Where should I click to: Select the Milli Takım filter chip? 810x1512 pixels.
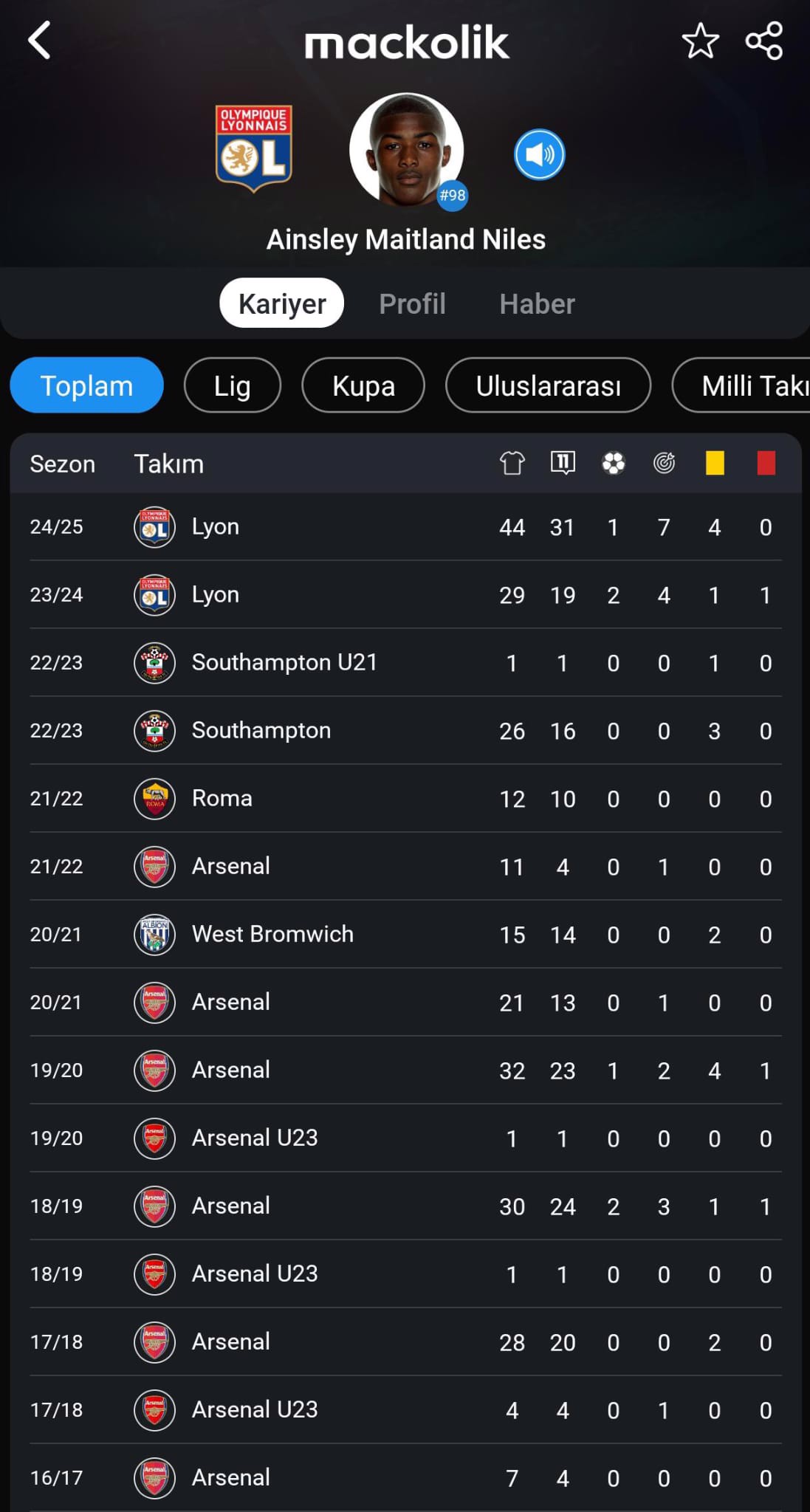[741, 385]
